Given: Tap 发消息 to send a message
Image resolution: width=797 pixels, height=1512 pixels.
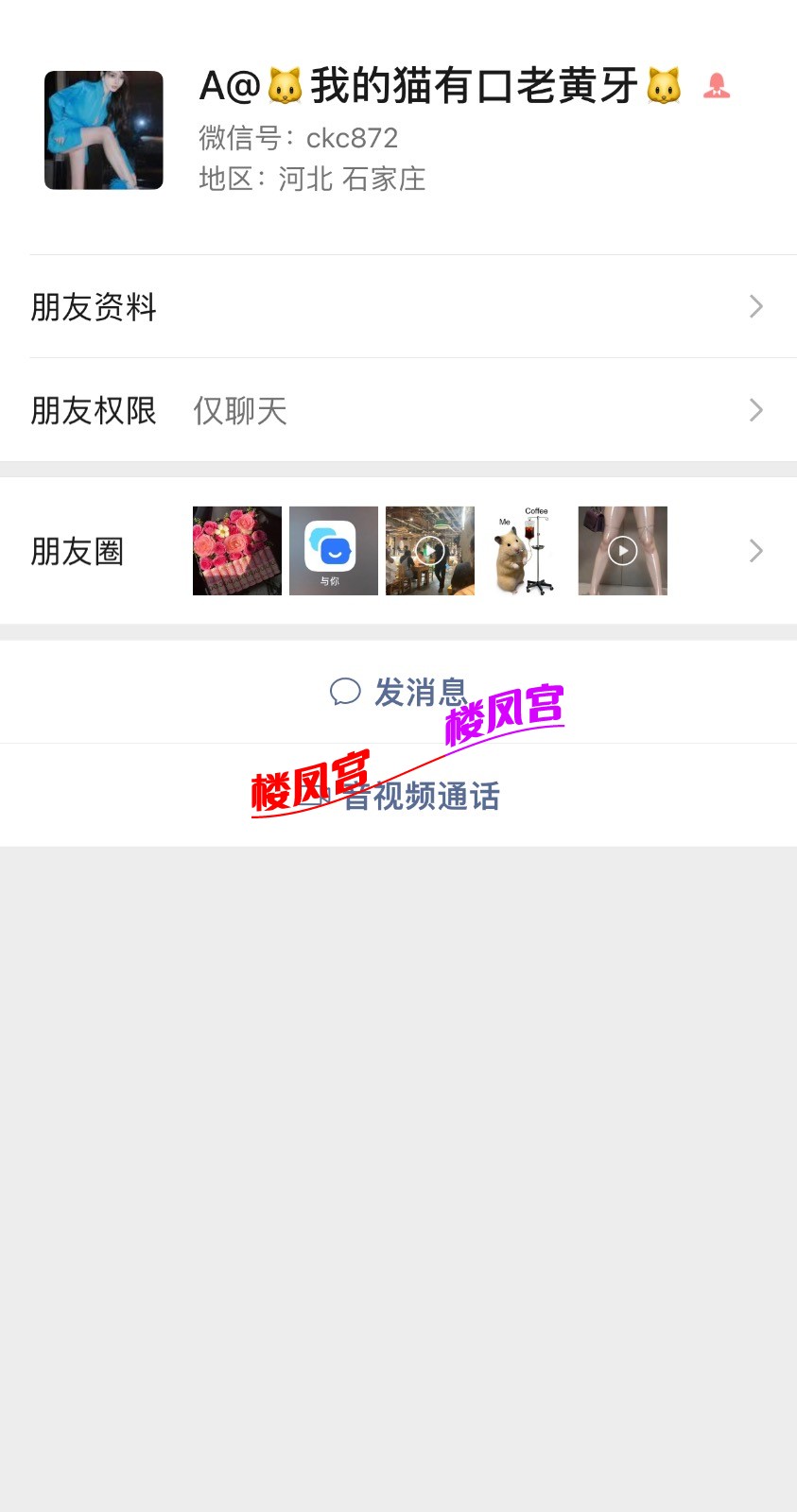Looking at the screenshot, I should (399, 692).
